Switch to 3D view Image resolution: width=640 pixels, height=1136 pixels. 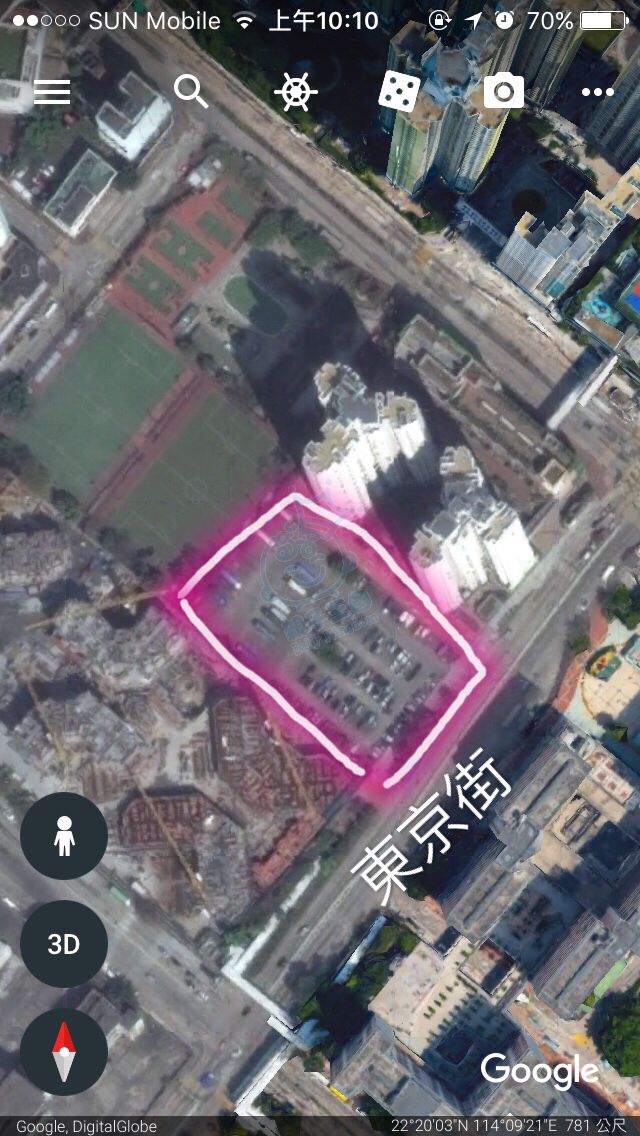[x=64, y=944]
